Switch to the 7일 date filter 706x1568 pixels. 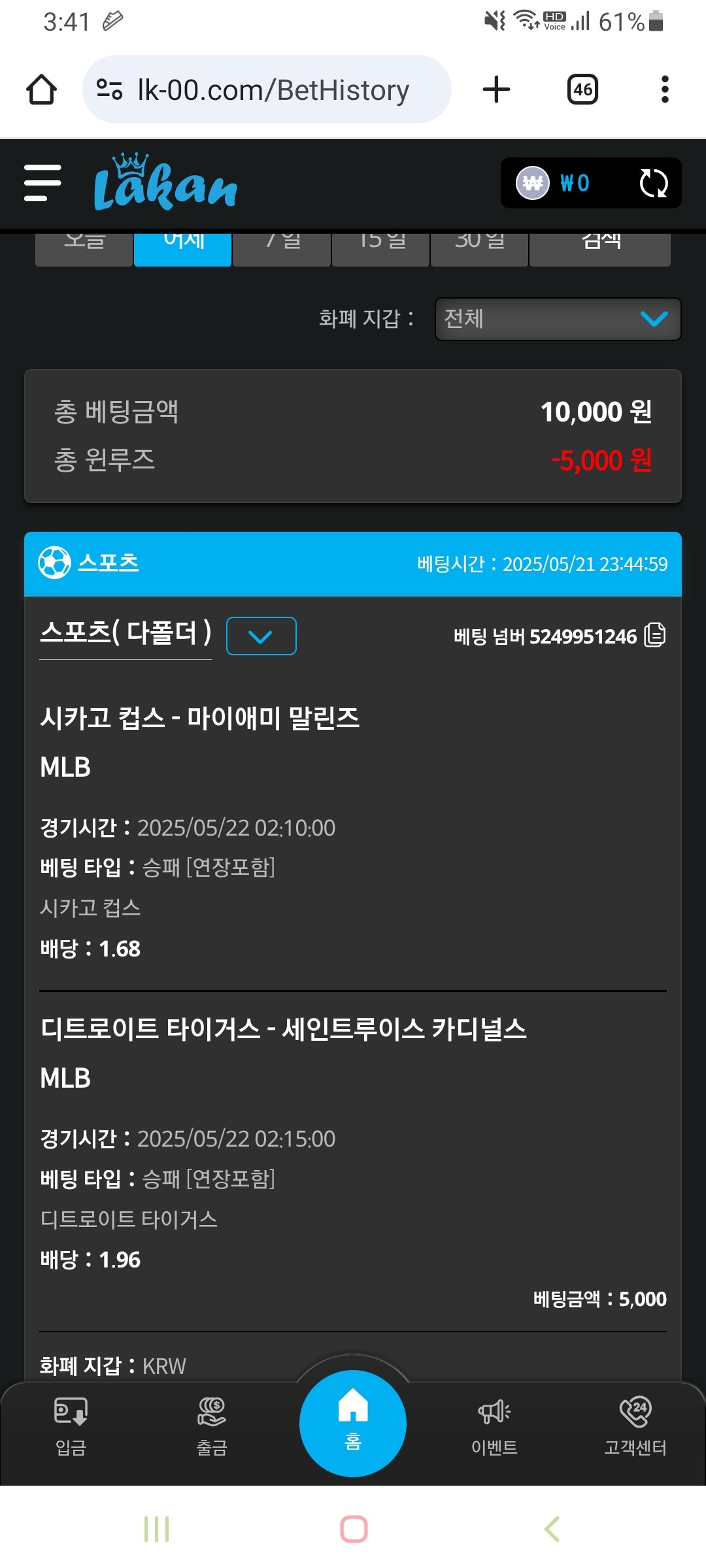pyautogui.click(x=282, y=248)
